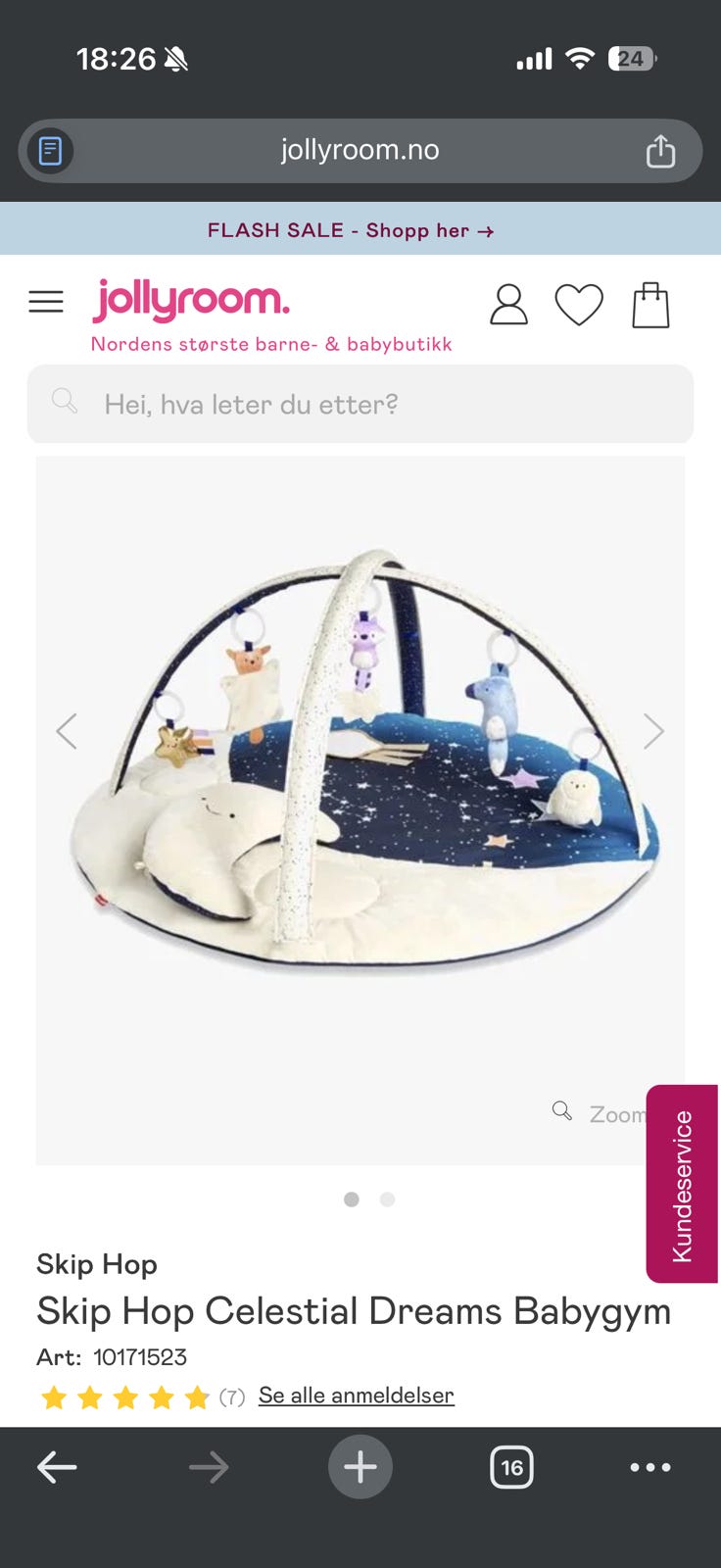View the wishlist heart
The height and width of the screenshot is (1568, 721).
coord(579,305)
